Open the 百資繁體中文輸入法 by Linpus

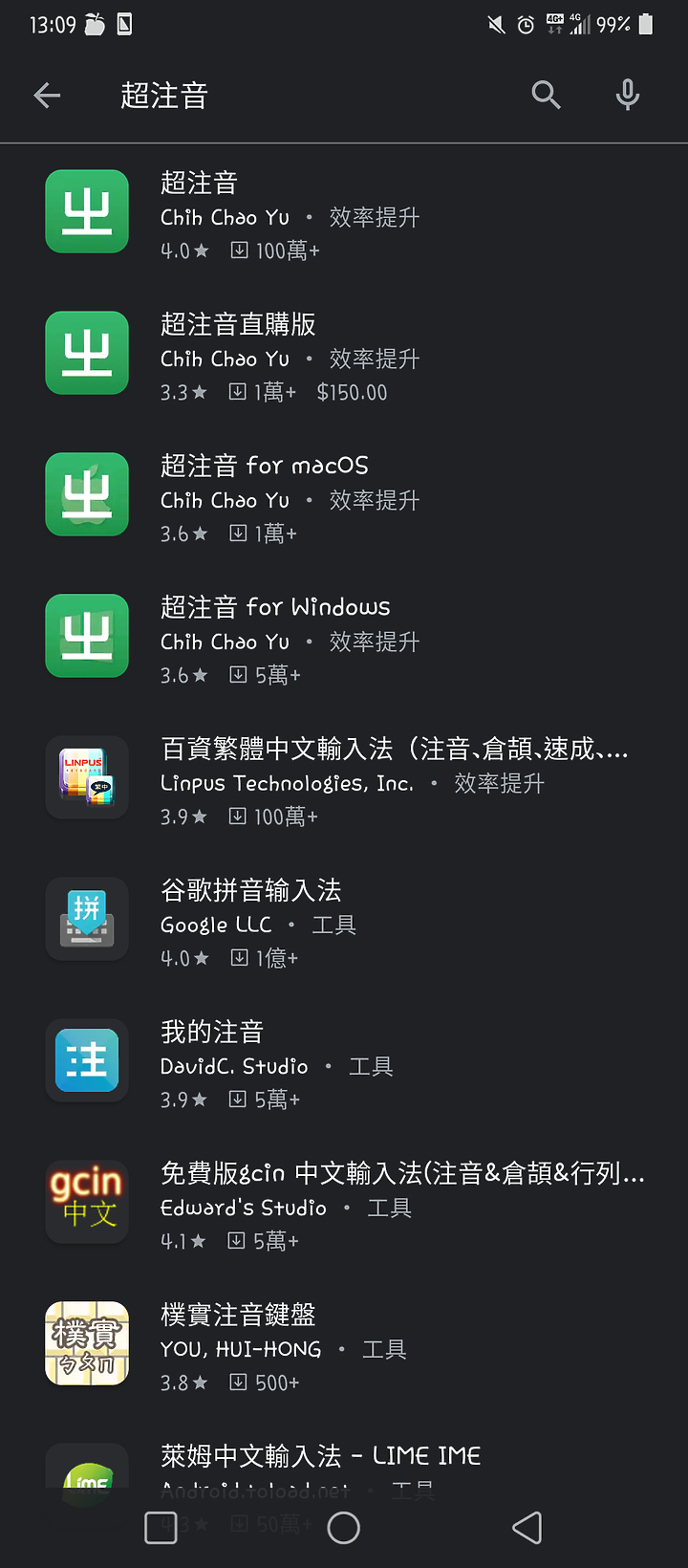pos(344,780)
